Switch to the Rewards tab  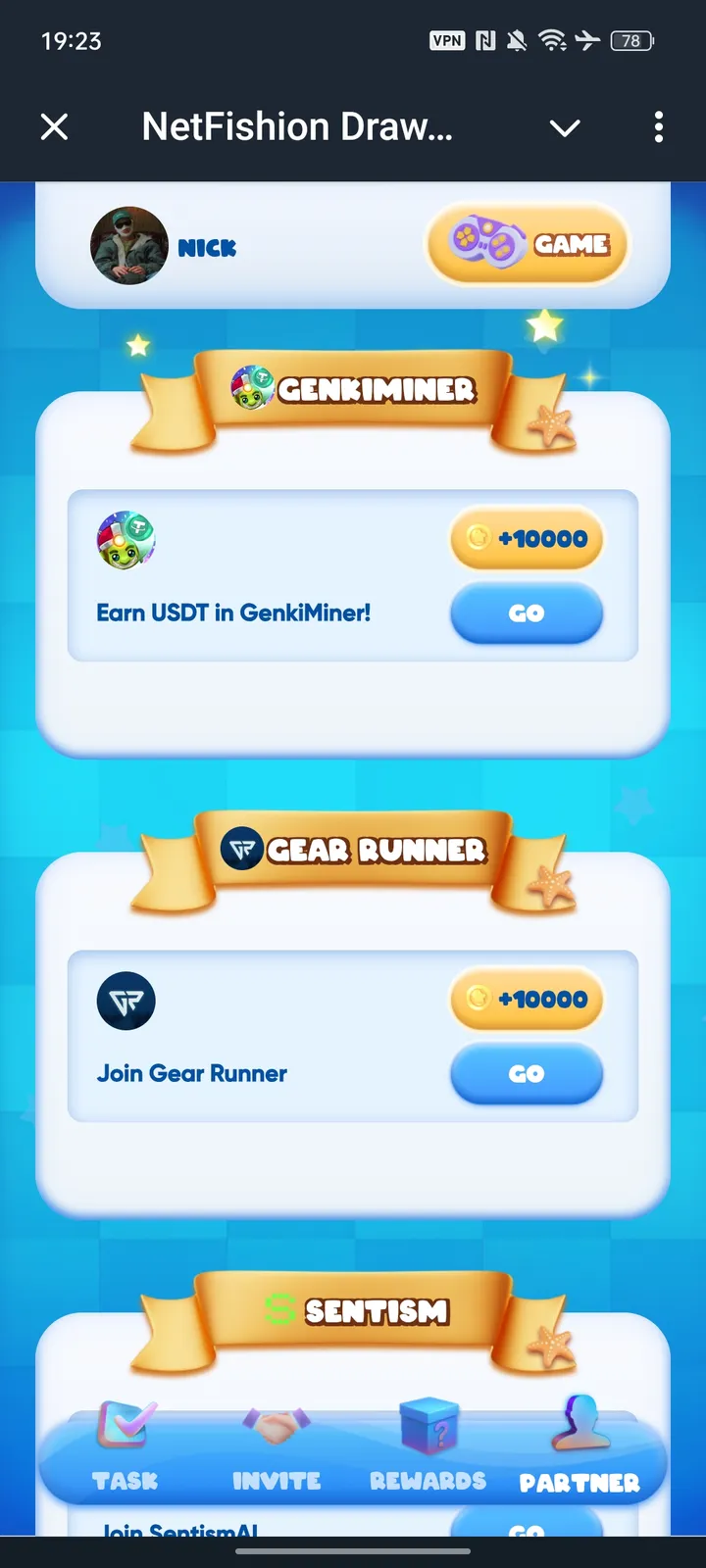click(x=429, y=1450)
